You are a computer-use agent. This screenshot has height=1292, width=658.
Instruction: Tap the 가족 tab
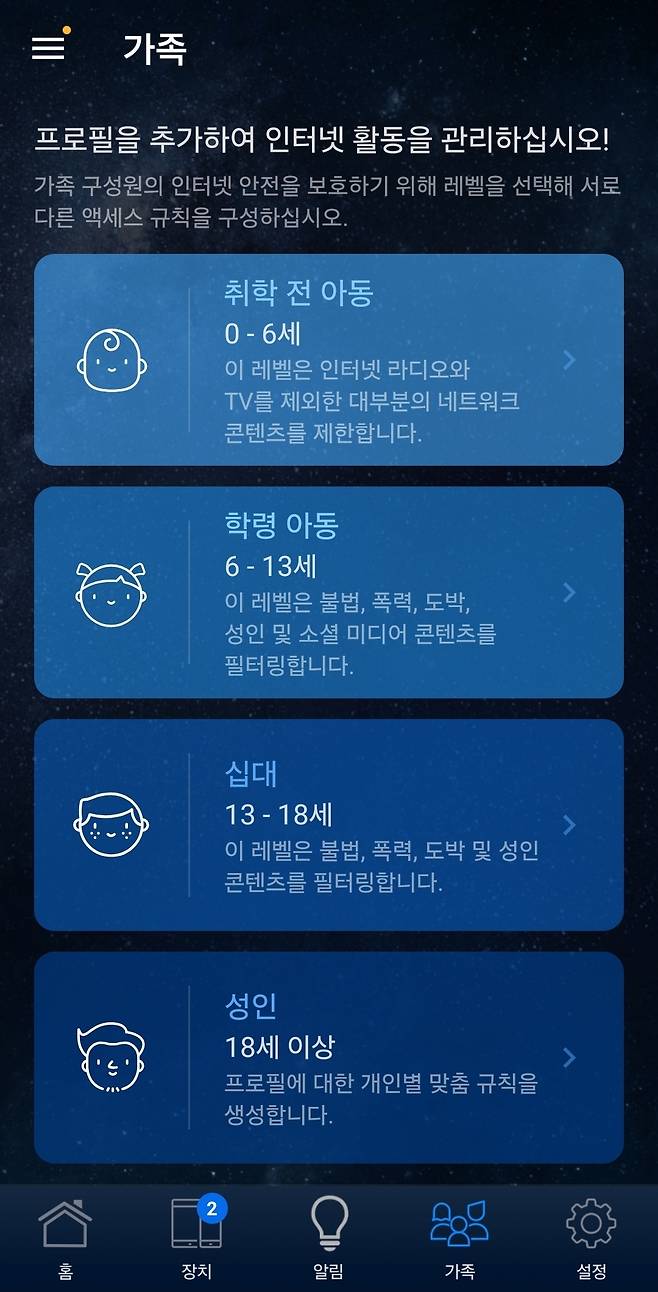tap(459, 1238)
